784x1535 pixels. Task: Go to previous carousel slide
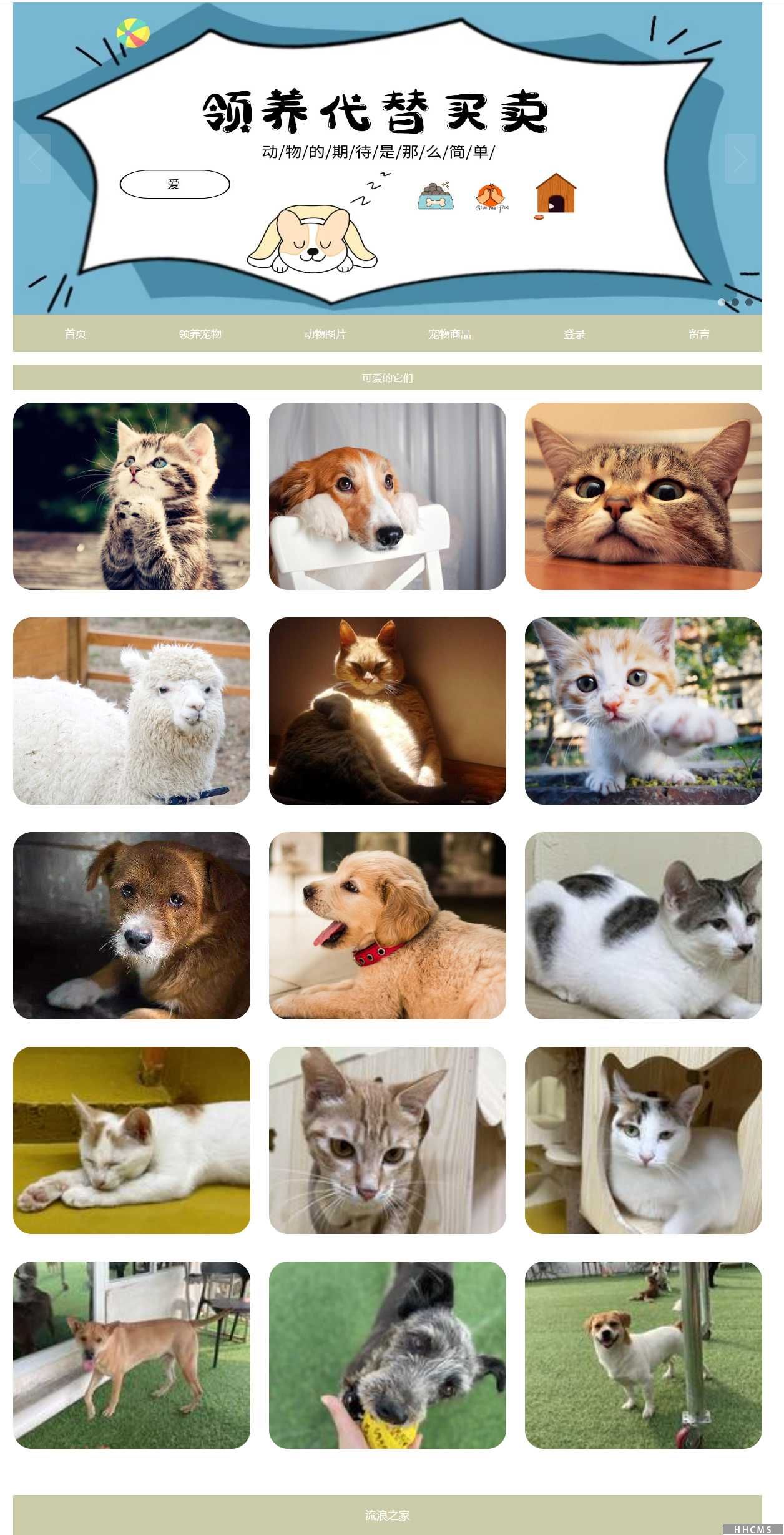pyautogui.click(x=35, y=159)
